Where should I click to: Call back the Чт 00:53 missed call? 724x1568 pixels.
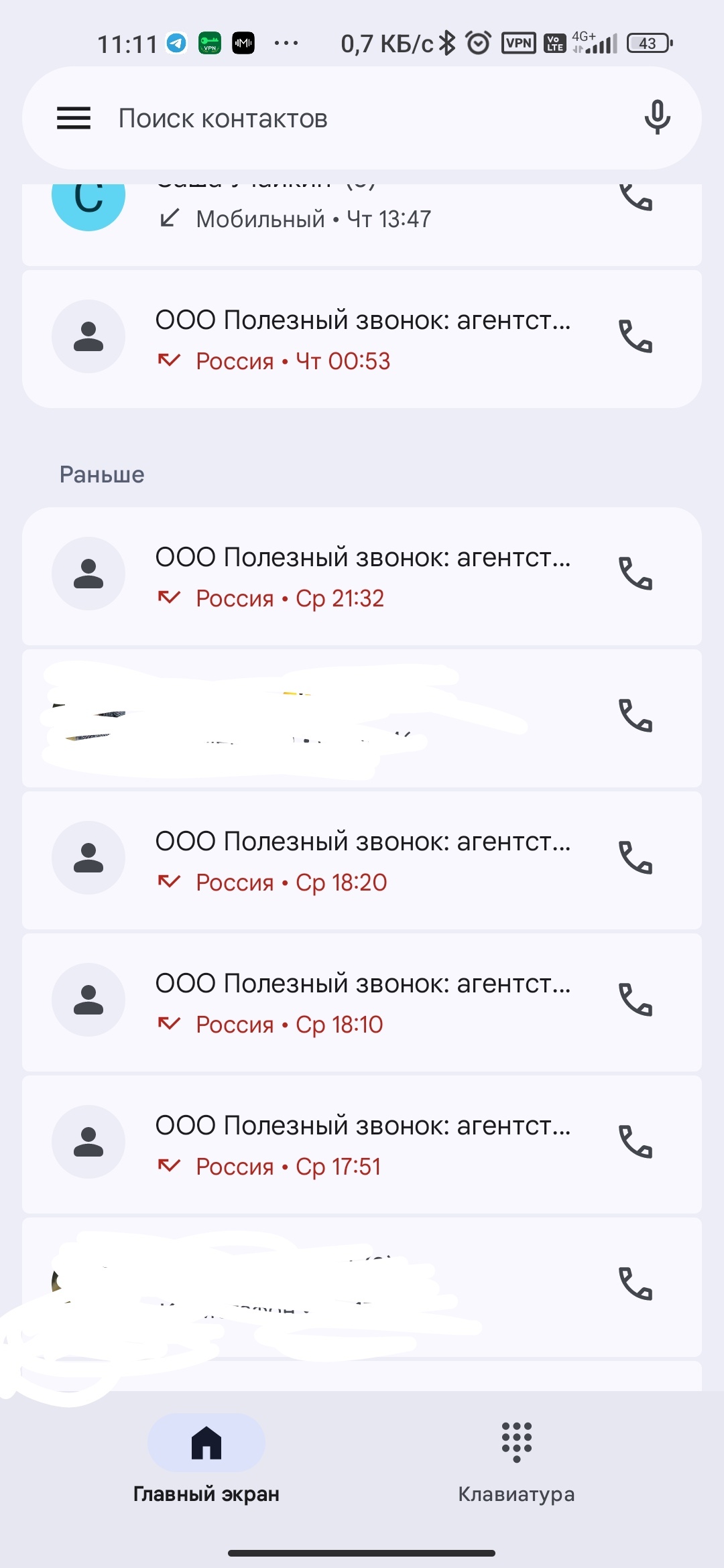tap(635, 336)
